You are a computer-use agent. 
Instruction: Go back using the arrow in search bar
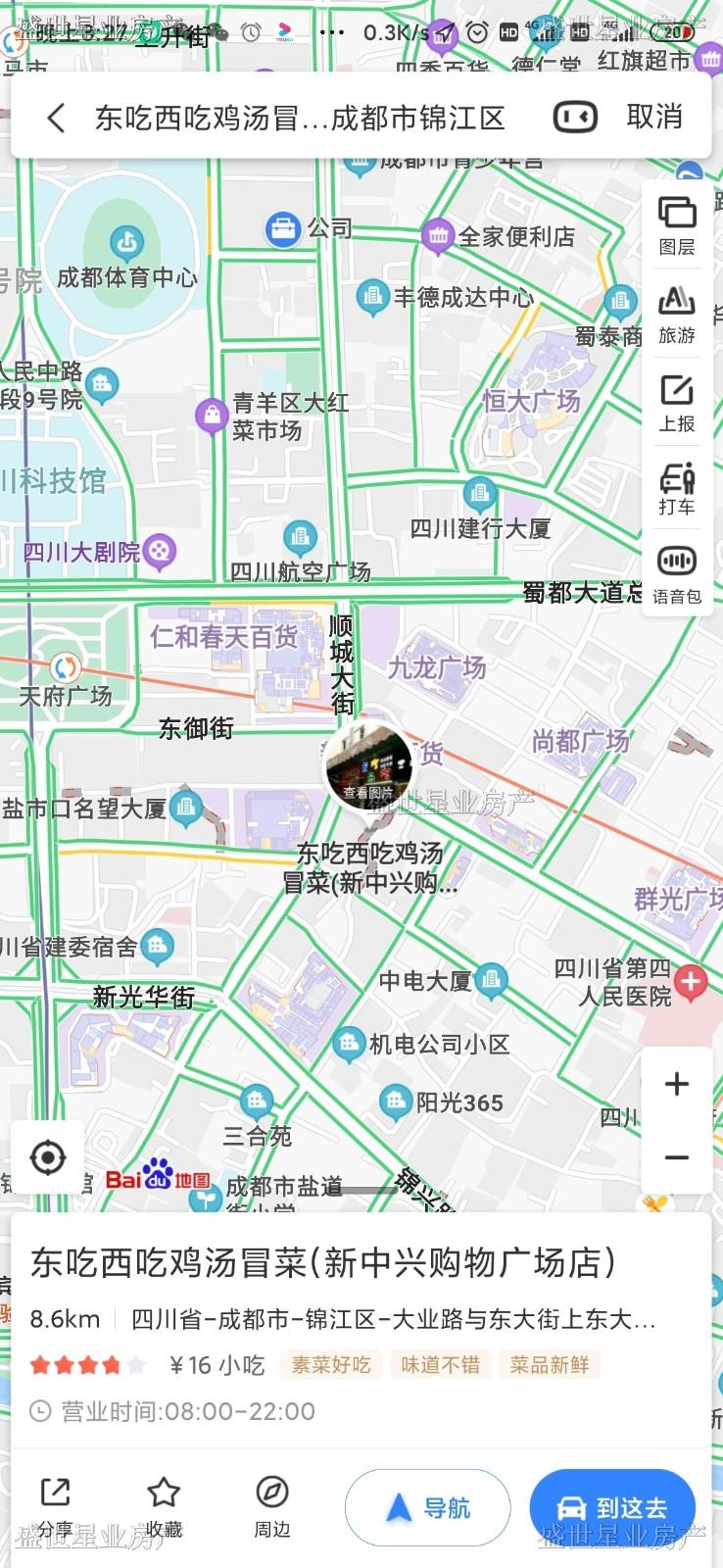coord(56,119)
